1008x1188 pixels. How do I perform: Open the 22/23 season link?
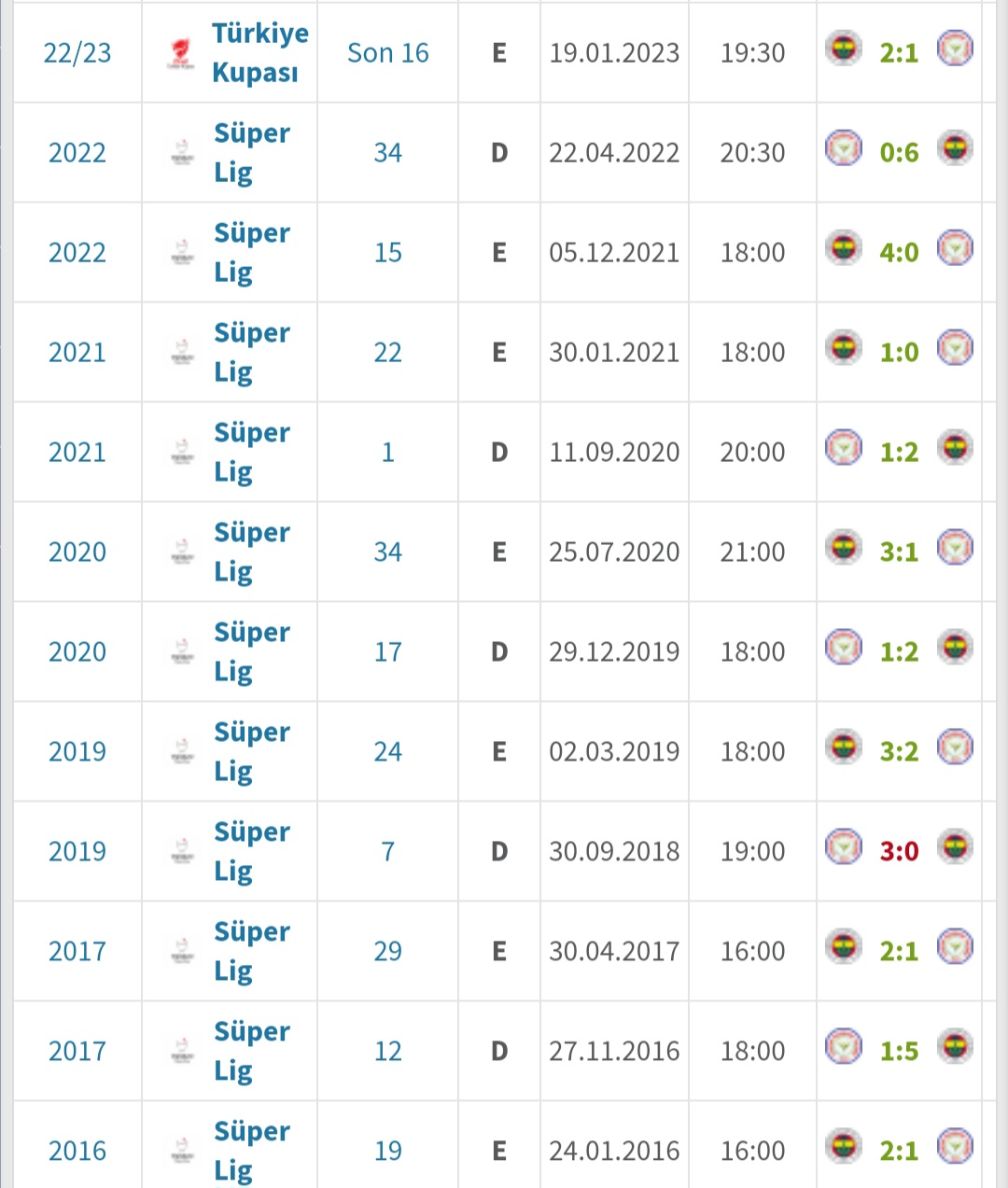77,53
